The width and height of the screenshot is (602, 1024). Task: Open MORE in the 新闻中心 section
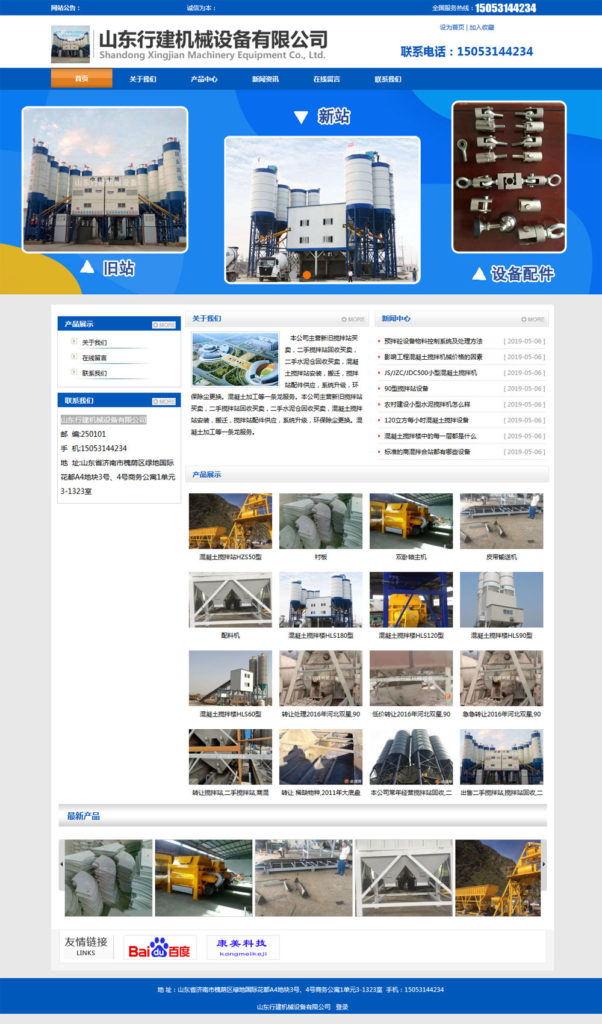pyautogui.click(x=533, y=319)
